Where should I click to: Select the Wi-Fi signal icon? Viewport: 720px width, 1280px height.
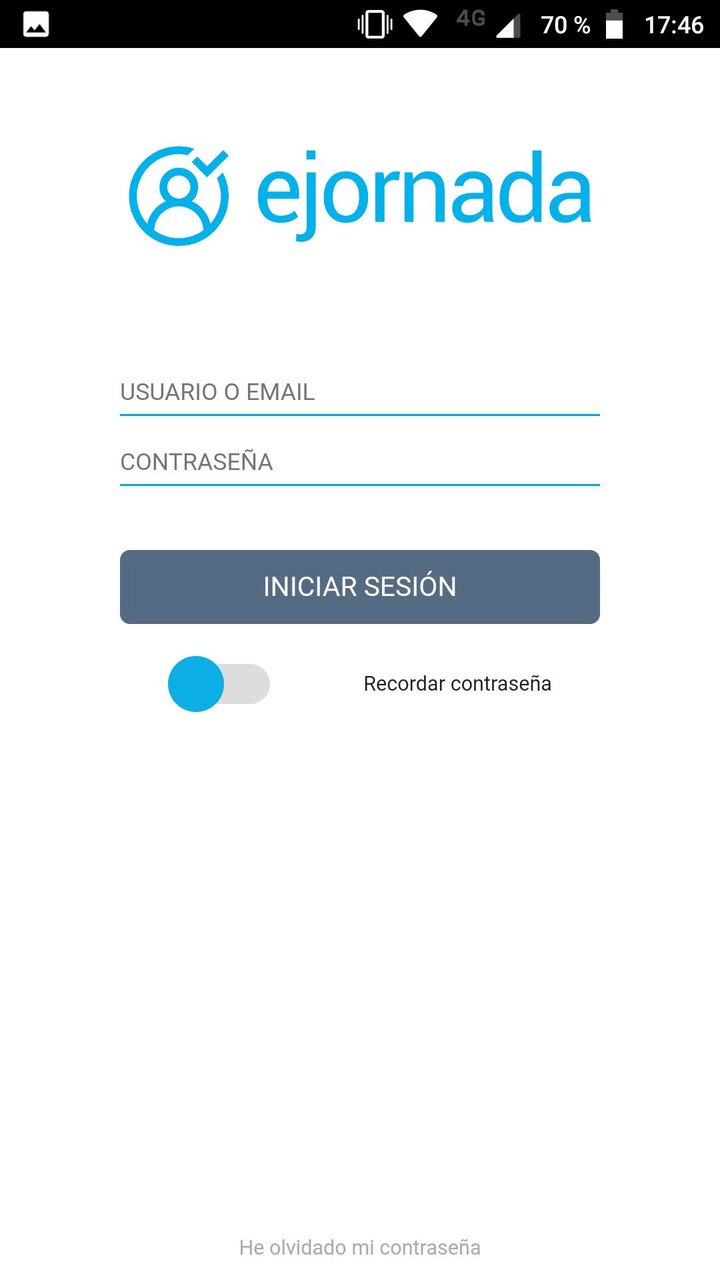tap(419, 23)
